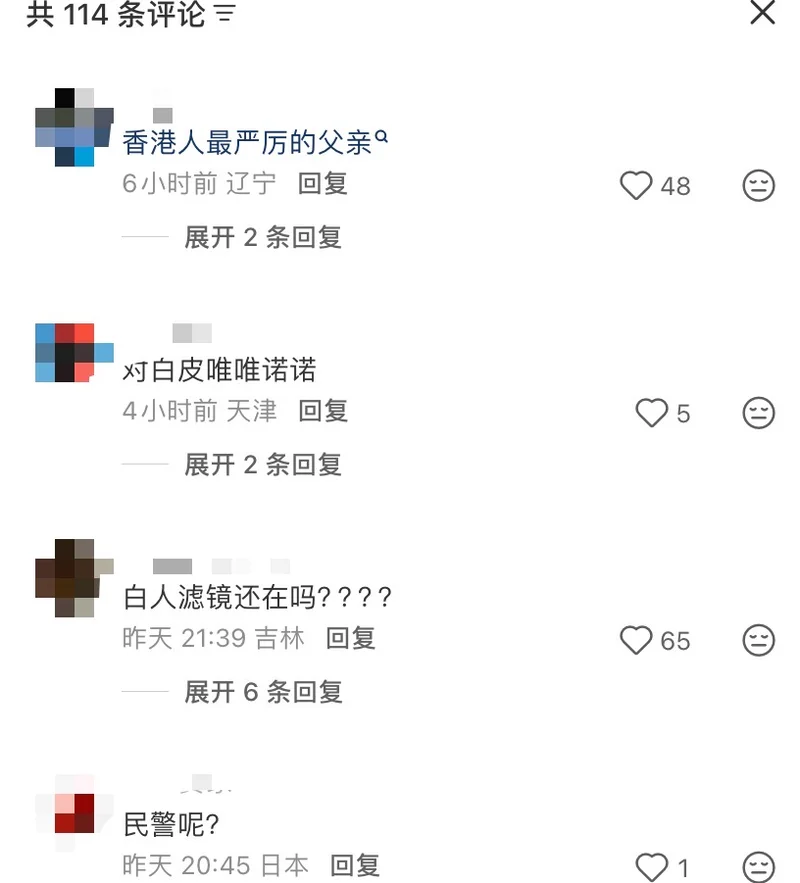Image resolution: width=800 pixels, height=883 pixels.
Task: Dislike the comment 对白皮唯唯诺诺
Action: coord(759,413)
